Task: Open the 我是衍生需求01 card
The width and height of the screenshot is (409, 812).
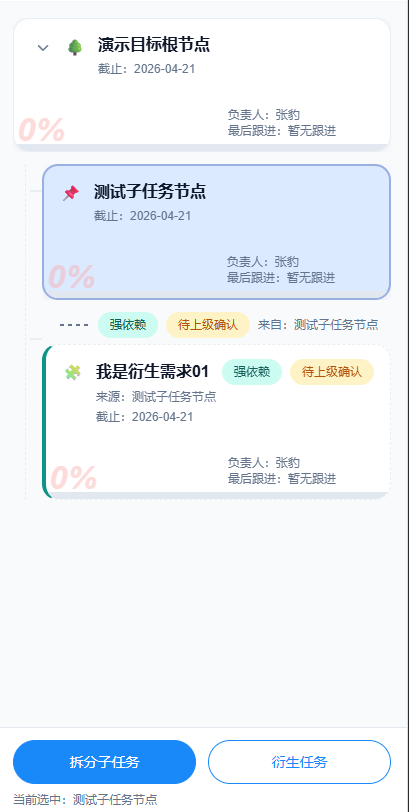Action: 216,422
